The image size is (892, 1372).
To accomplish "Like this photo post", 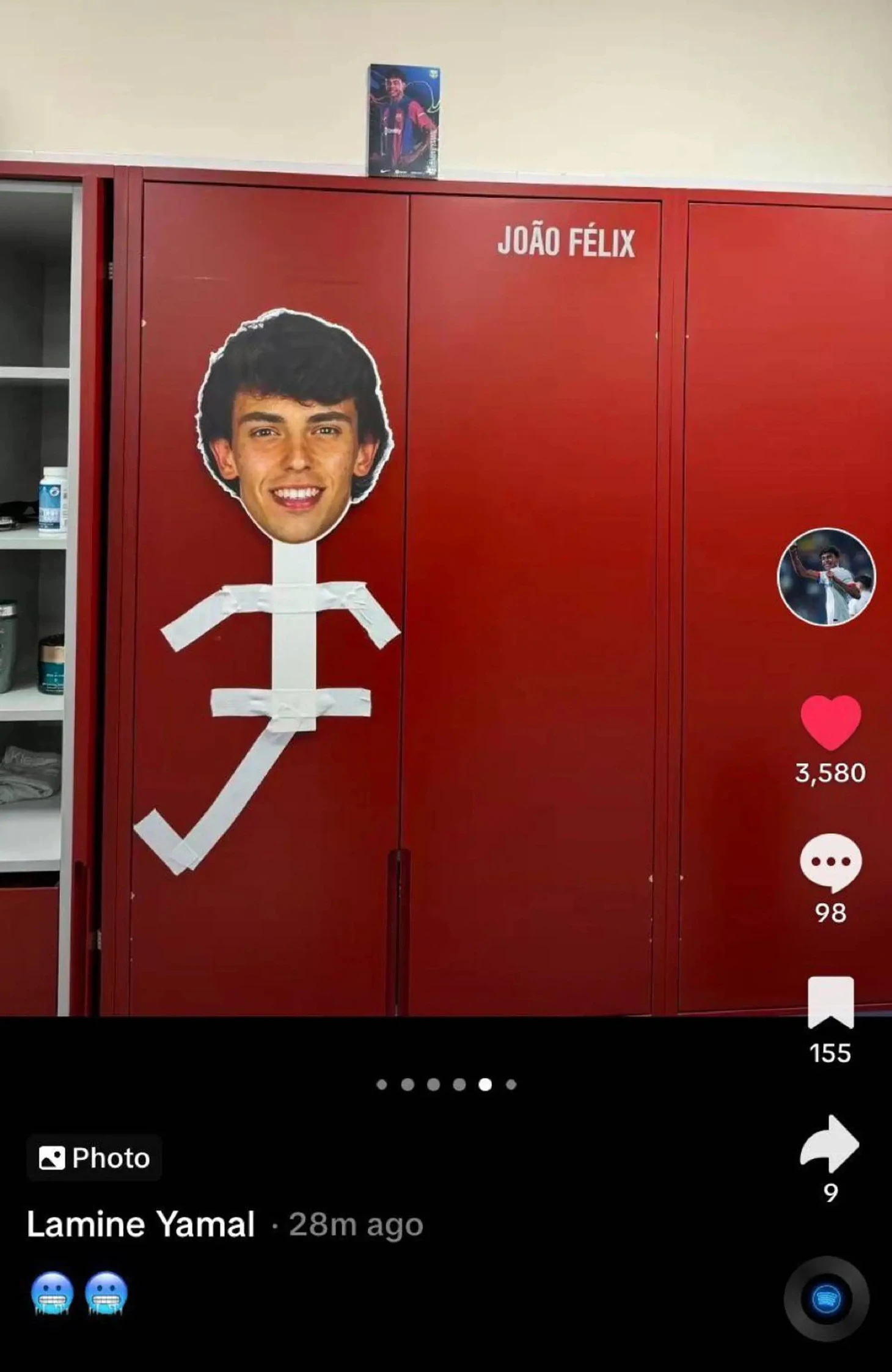I will click(x=830, y=722).
